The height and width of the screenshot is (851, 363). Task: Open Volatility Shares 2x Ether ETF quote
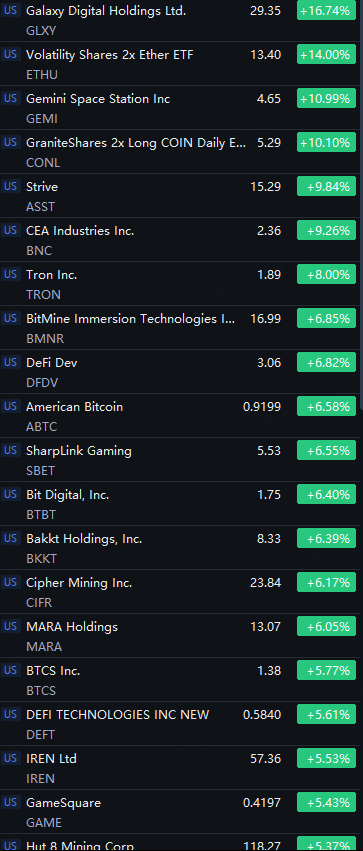click(180, 64)
